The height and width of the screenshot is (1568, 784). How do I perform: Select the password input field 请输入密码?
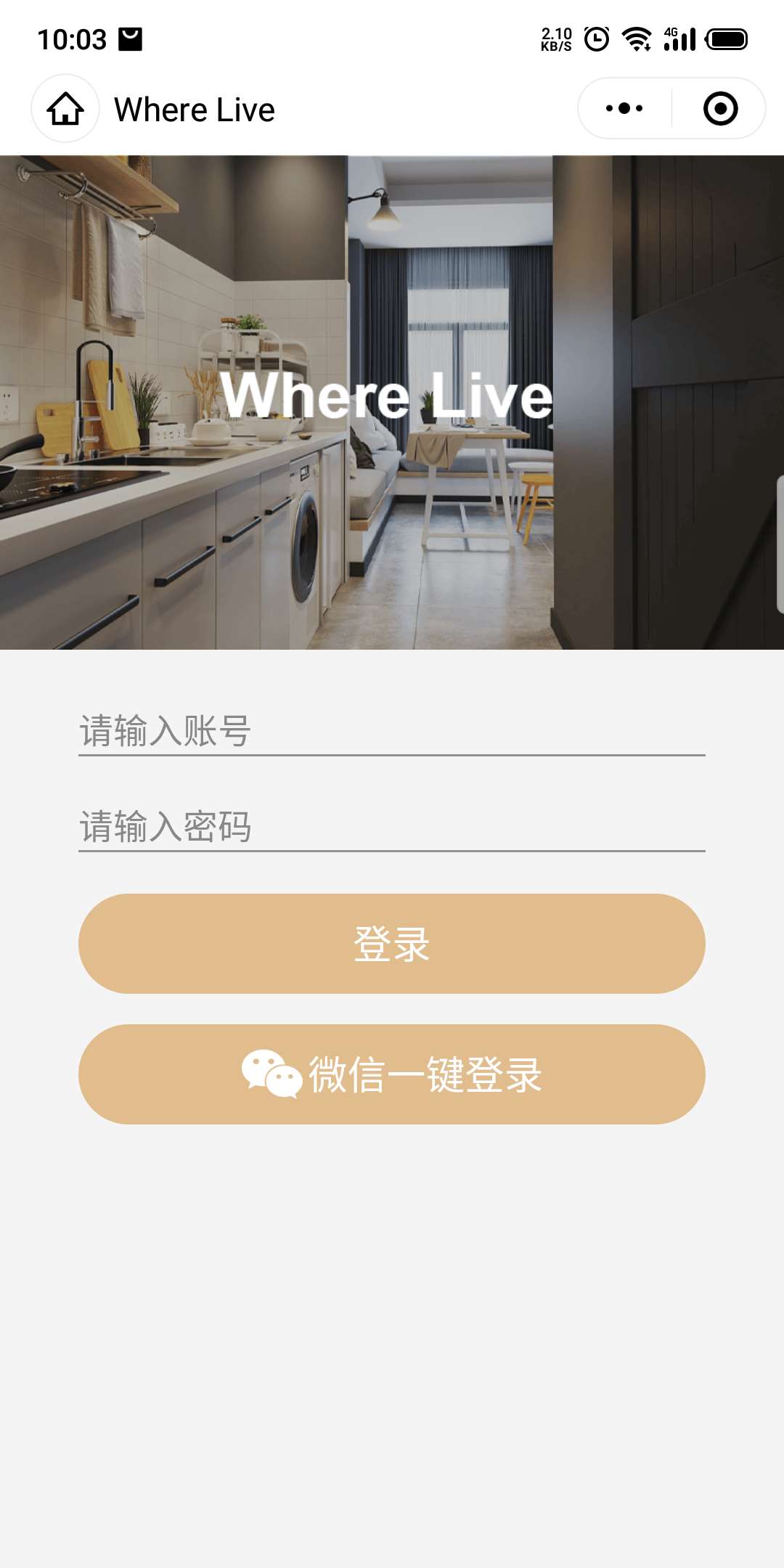click(x=392, y=828)
